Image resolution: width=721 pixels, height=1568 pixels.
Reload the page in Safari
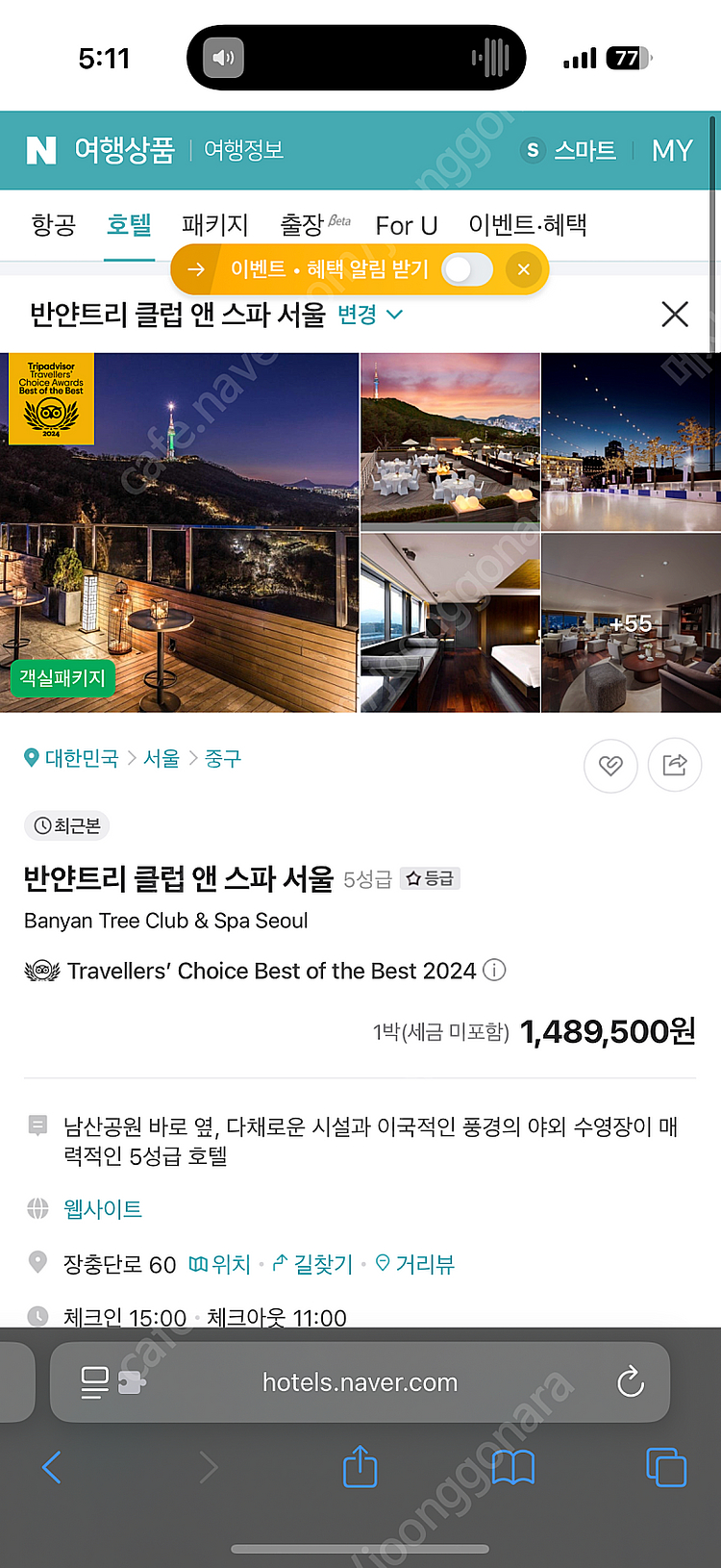[630, 1382]
